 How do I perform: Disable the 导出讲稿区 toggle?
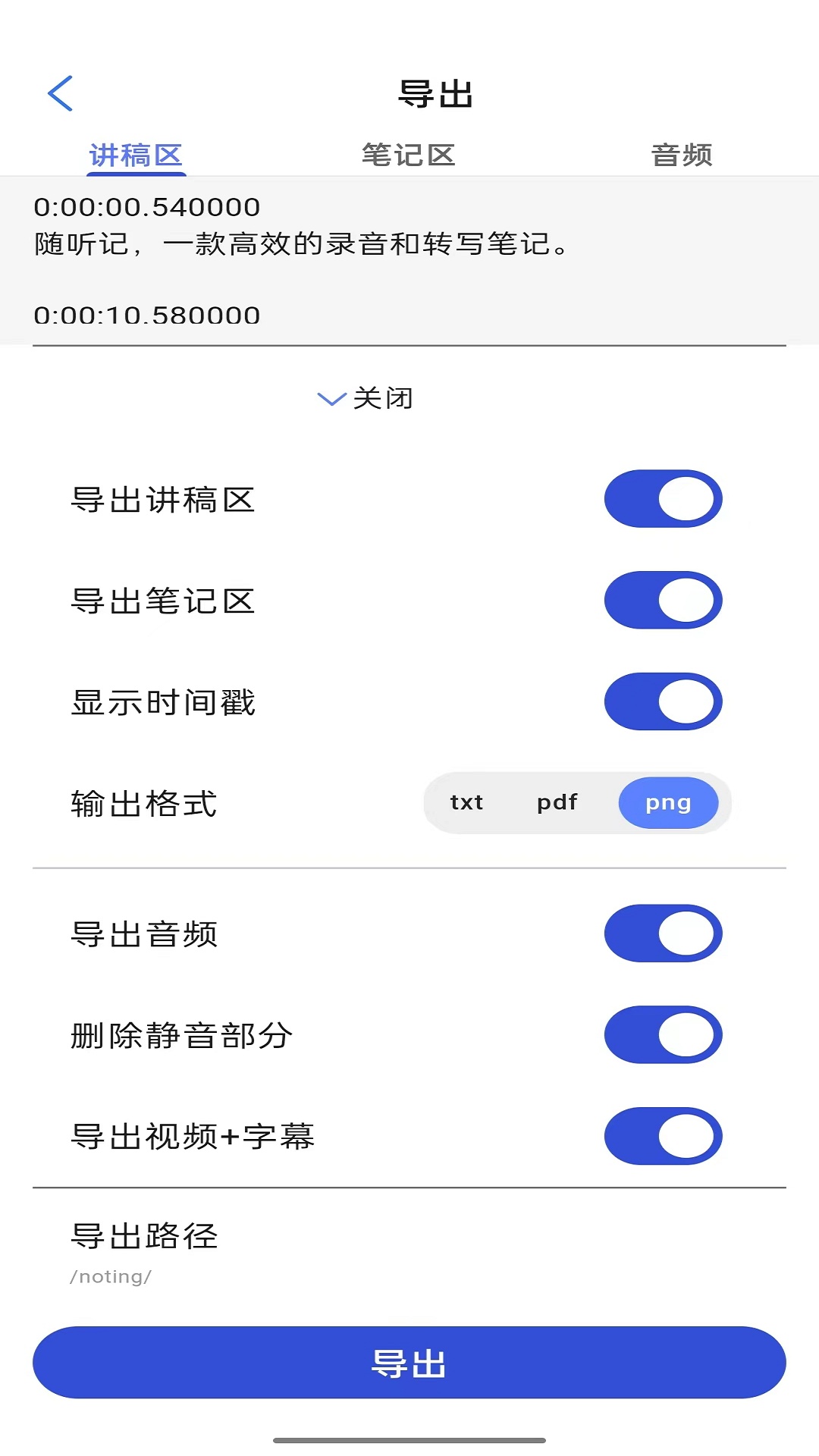pyautogui.click(x=663, y=498)
